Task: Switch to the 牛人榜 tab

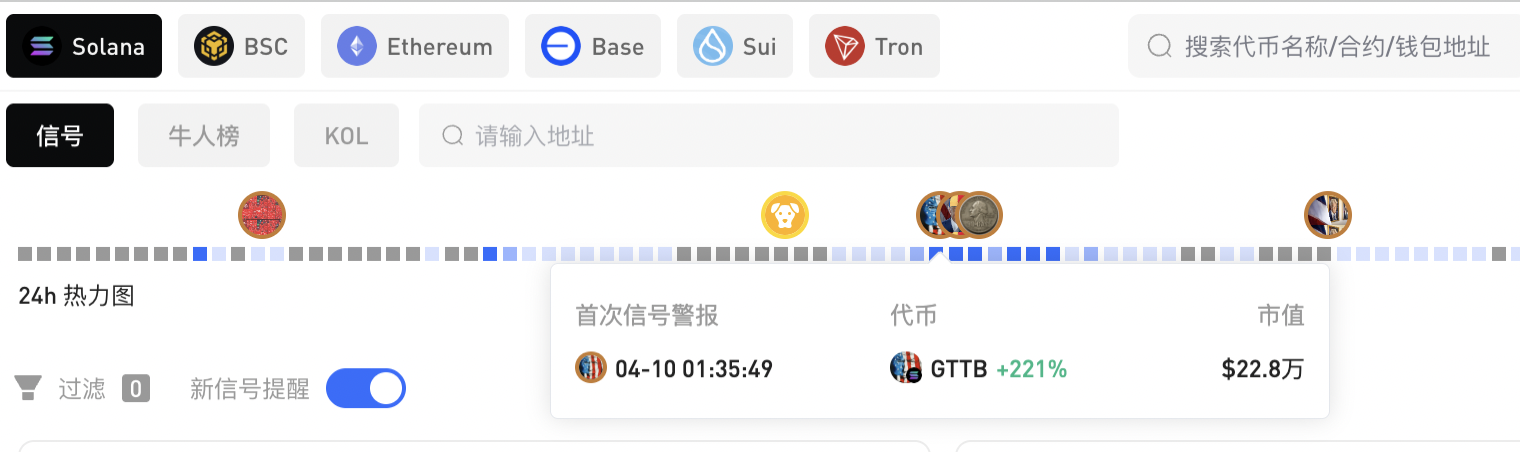Action: click(203, 136)
